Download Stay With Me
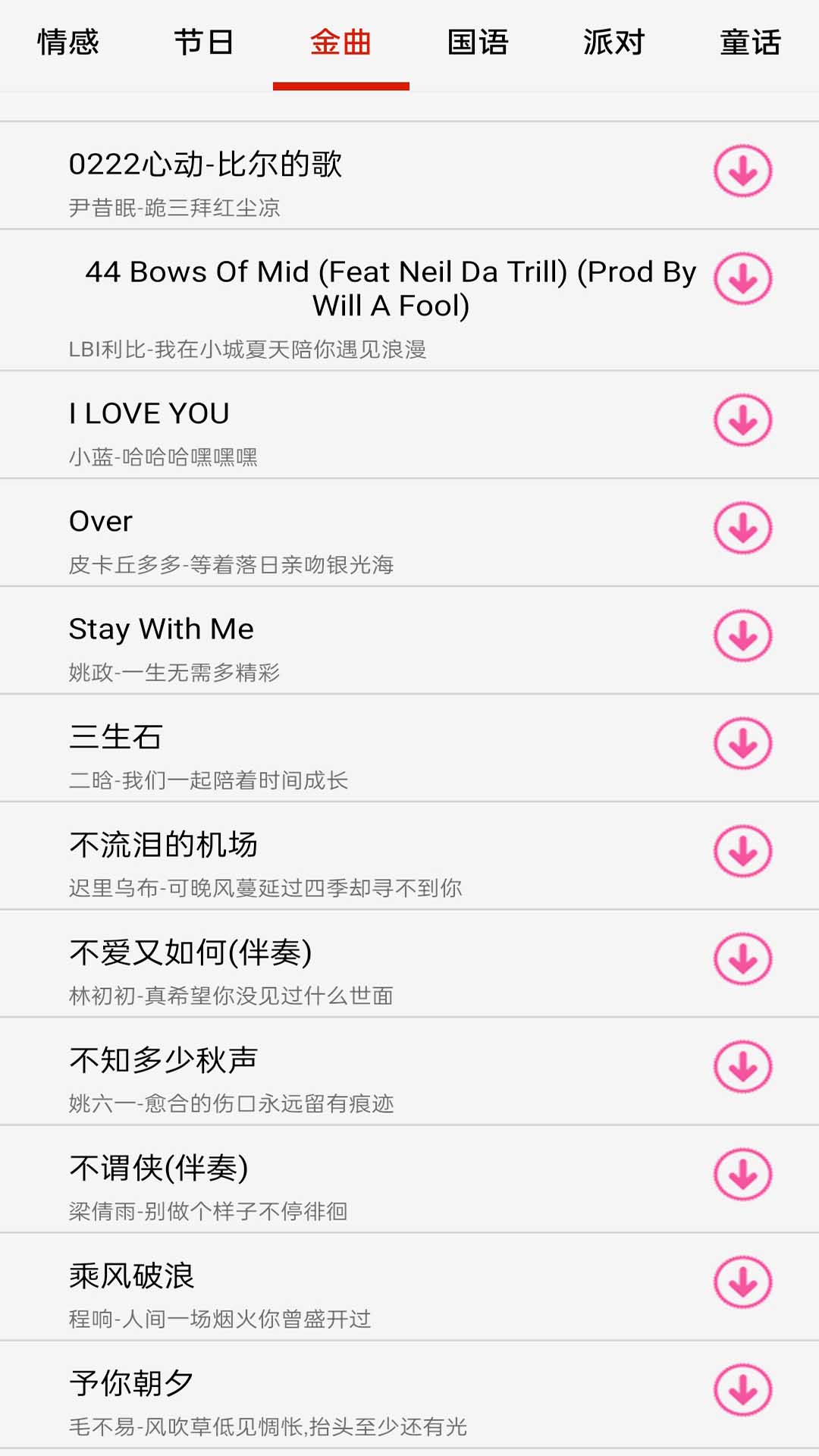Viewport: 819px width, 1456px height. tap(743, 635)
